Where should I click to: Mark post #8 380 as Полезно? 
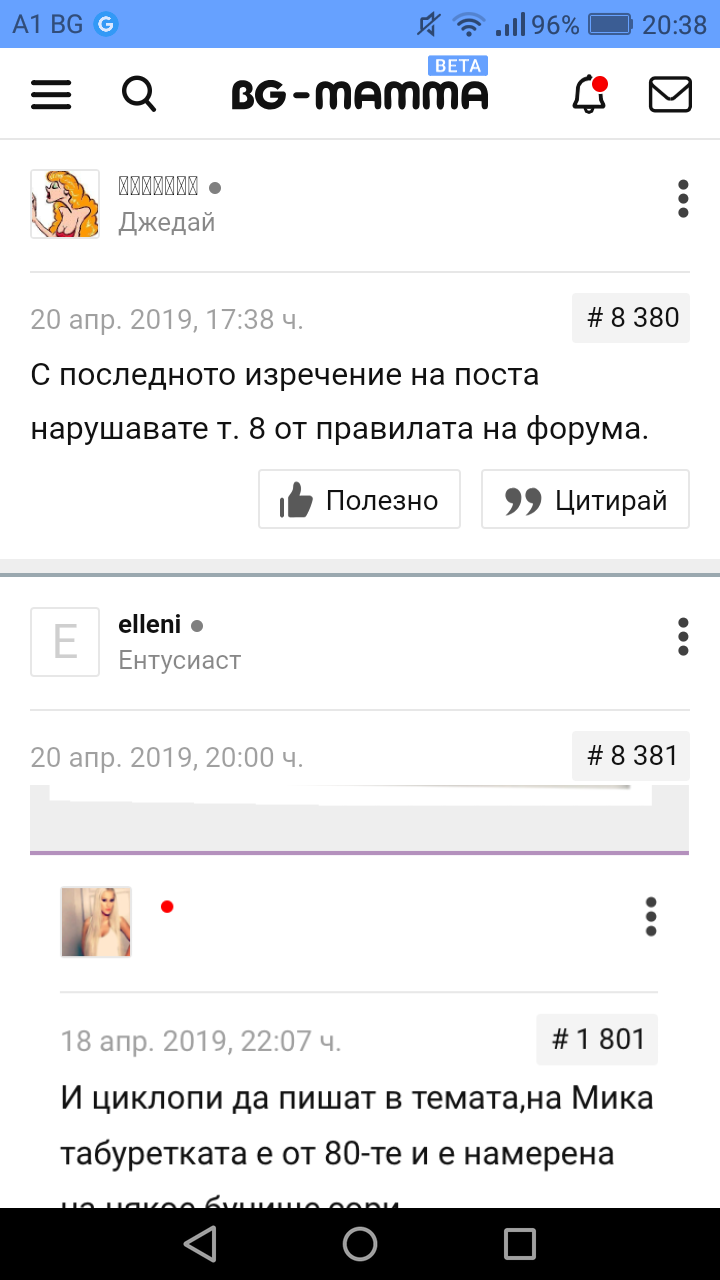pyautogui.click(x=359, y=500)
